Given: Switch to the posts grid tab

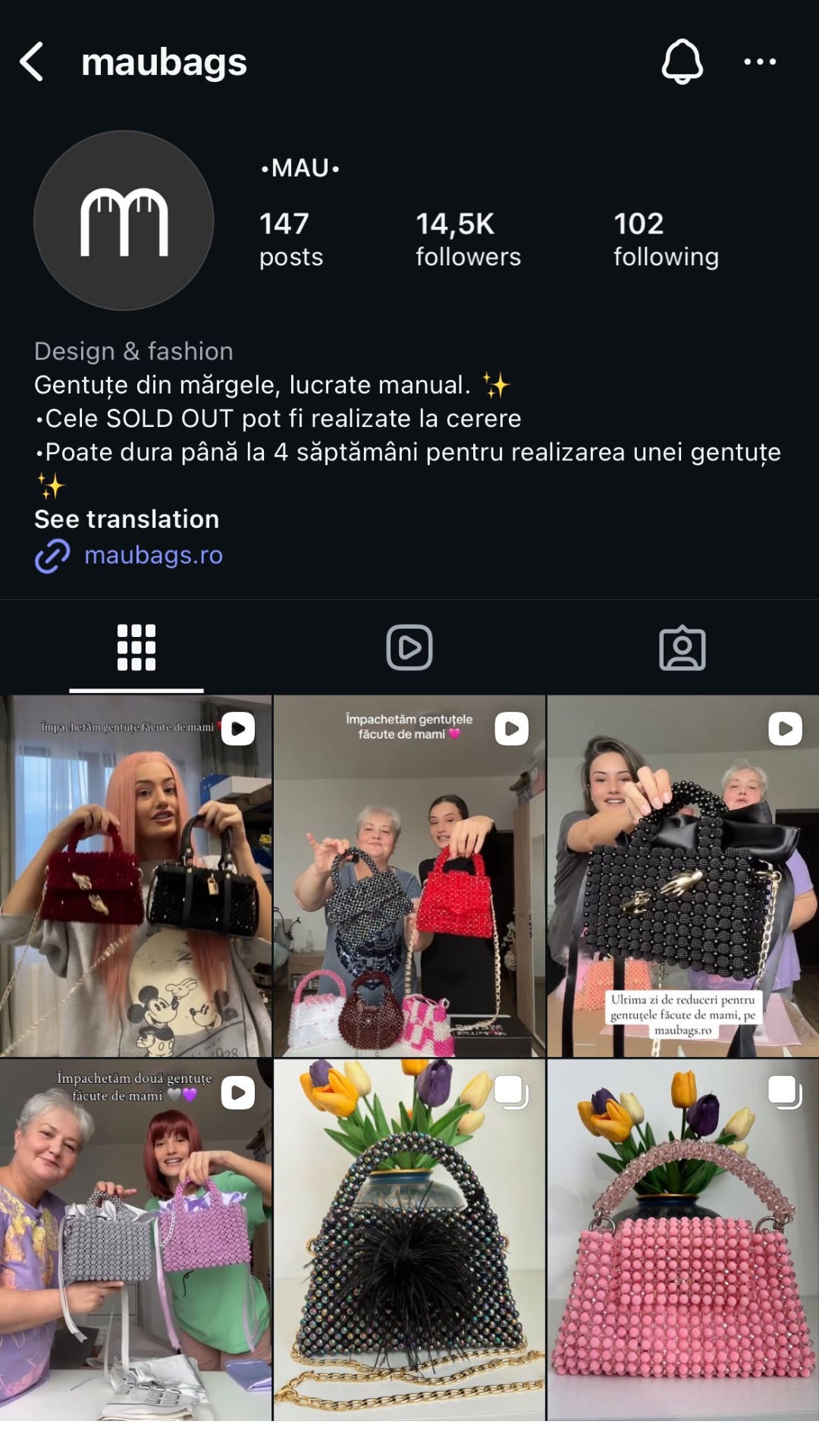Looking at the screenshot, I should coord(136,648).
